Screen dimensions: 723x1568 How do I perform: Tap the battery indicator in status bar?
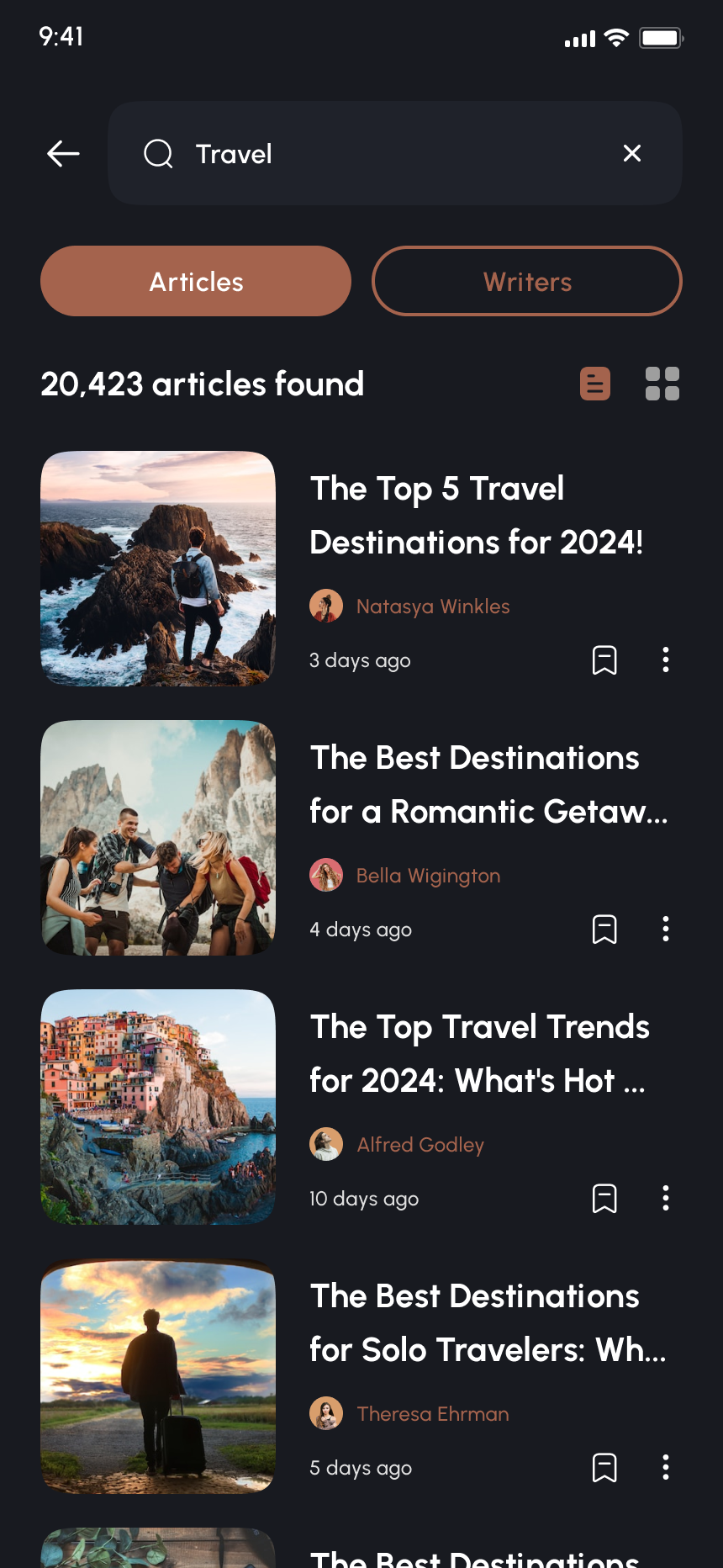coord(661,37)
